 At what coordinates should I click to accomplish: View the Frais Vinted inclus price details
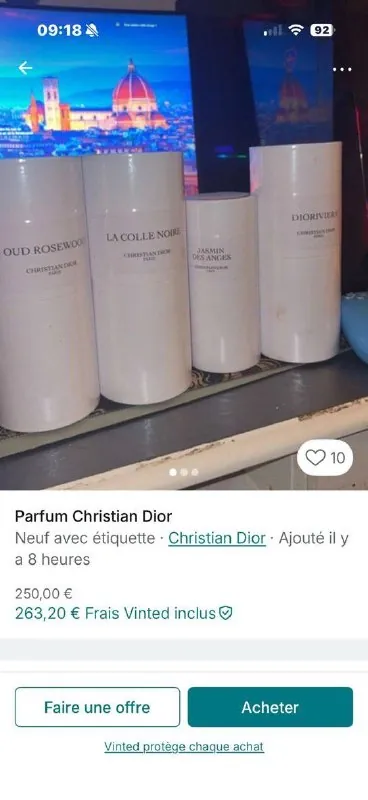[124, 613]
